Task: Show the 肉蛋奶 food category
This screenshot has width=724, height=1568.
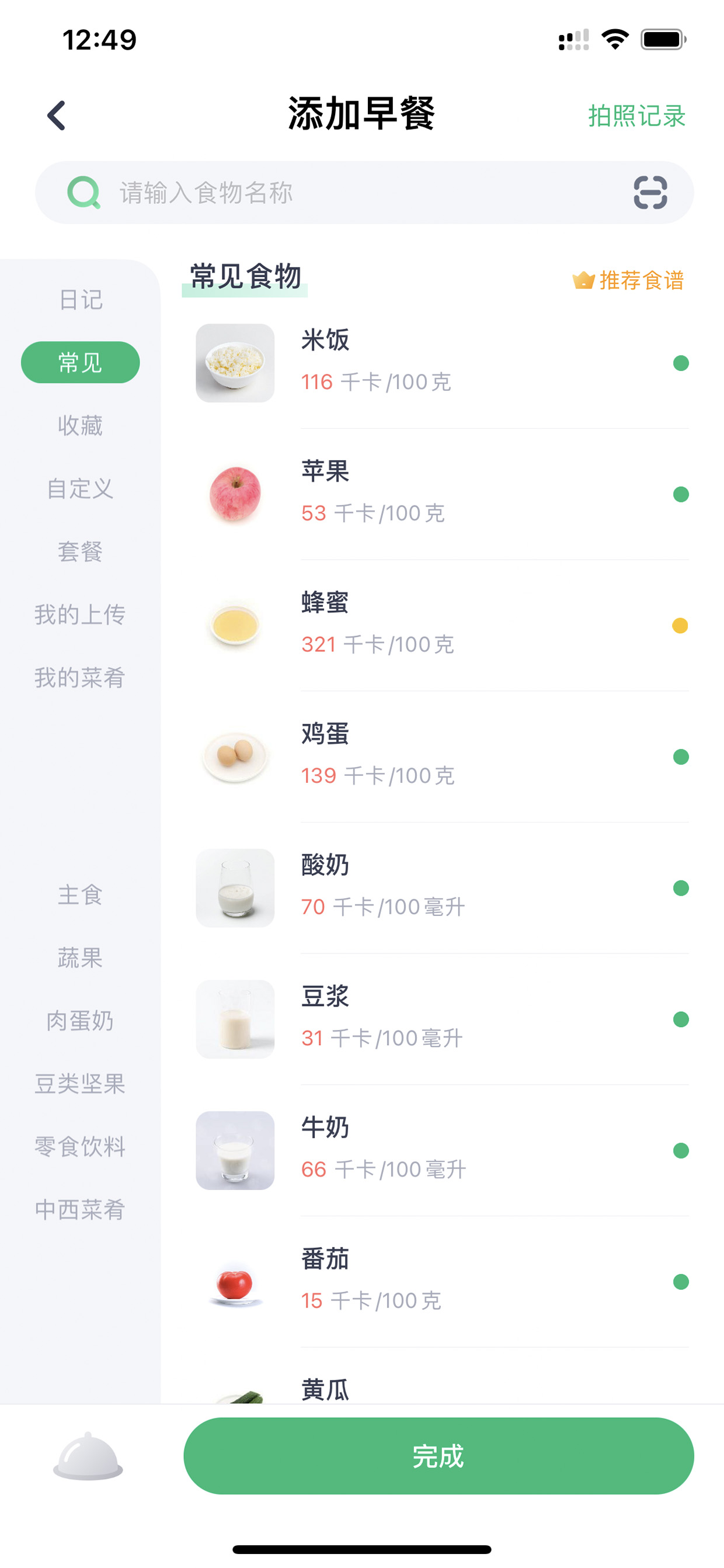Action: point(81,1021)
